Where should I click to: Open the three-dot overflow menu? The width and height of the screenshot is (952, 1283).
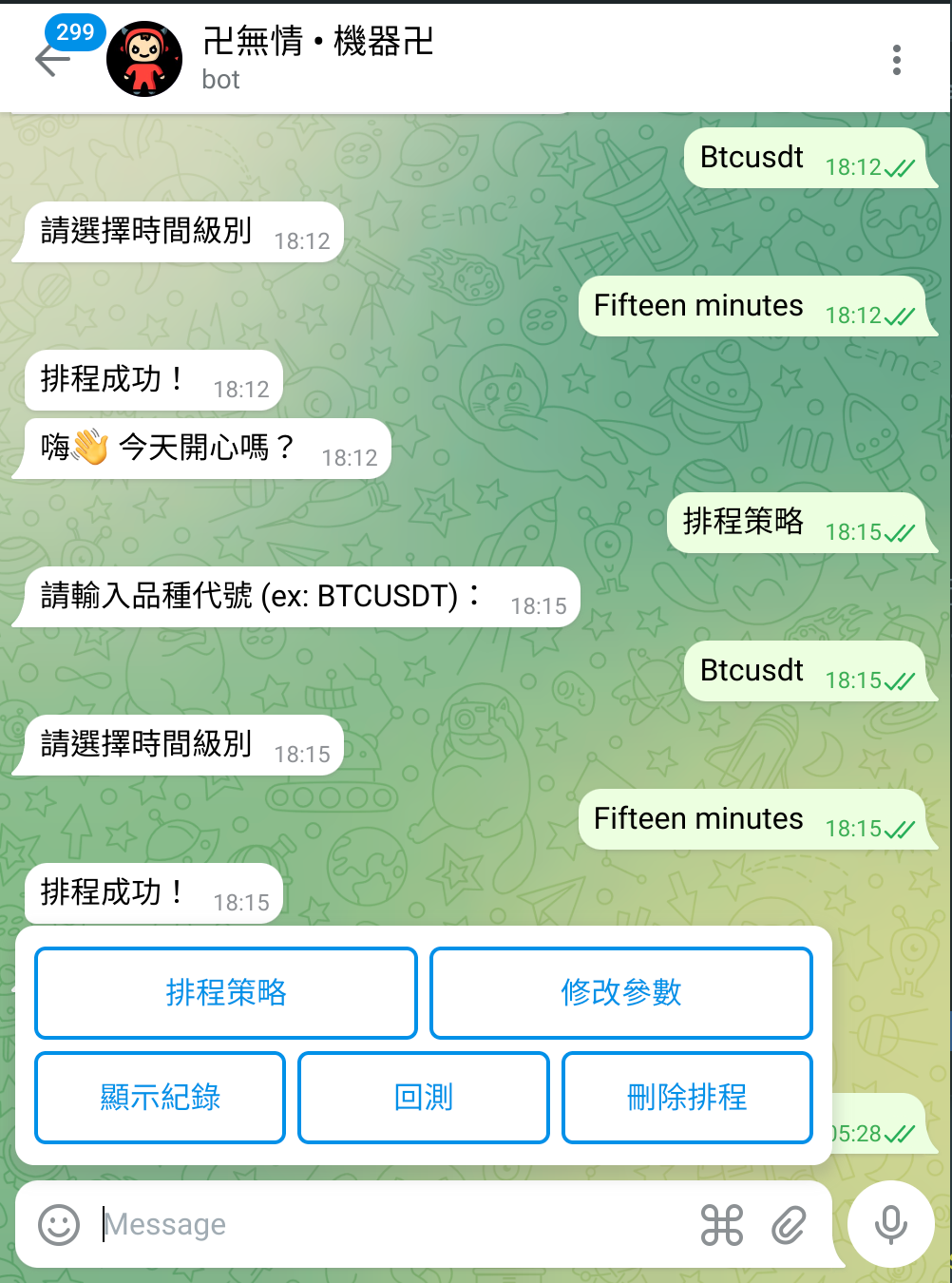[x=896, y=60]
